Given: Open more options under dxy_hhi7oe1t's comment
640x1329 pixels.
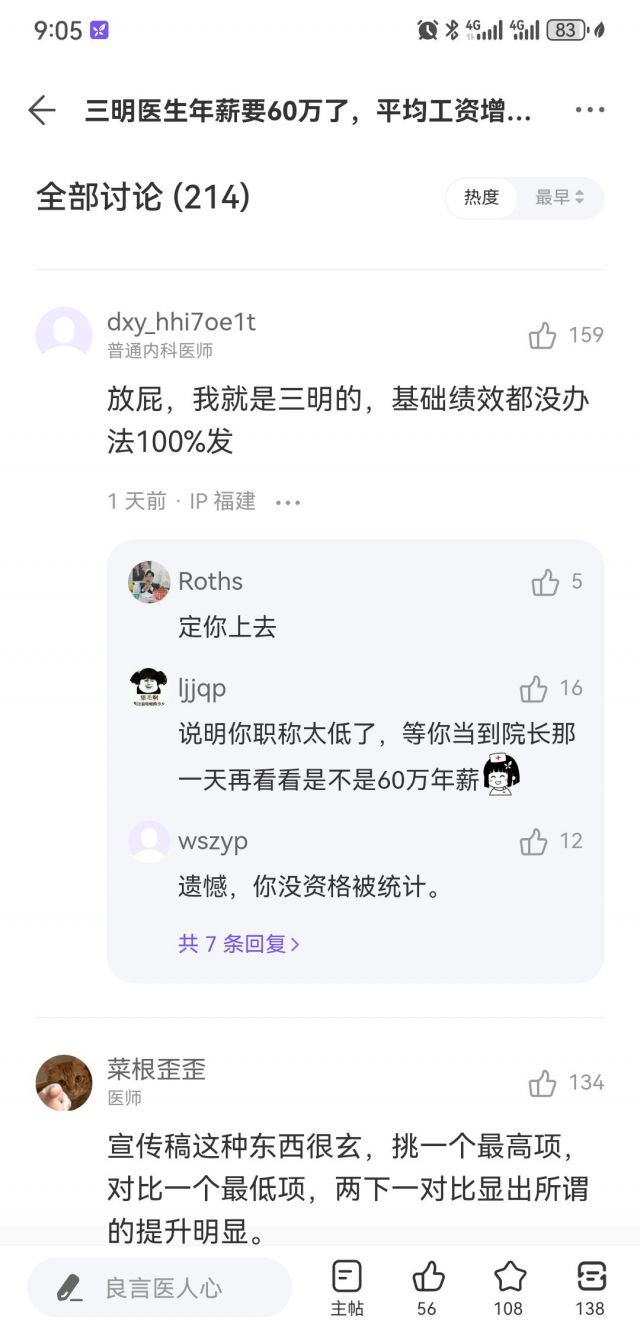Looking at the screenshot, I should (x=288, y=502).
